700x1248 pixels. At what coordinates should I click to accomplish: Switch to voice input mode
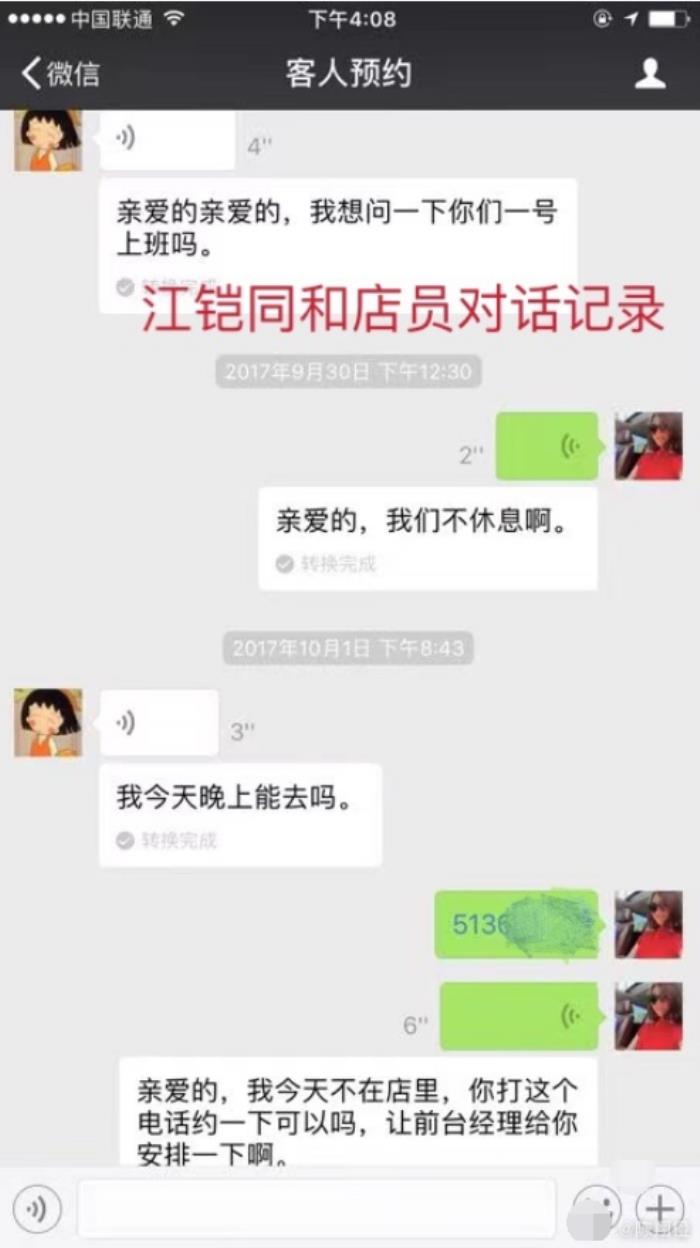[37, 1210]
